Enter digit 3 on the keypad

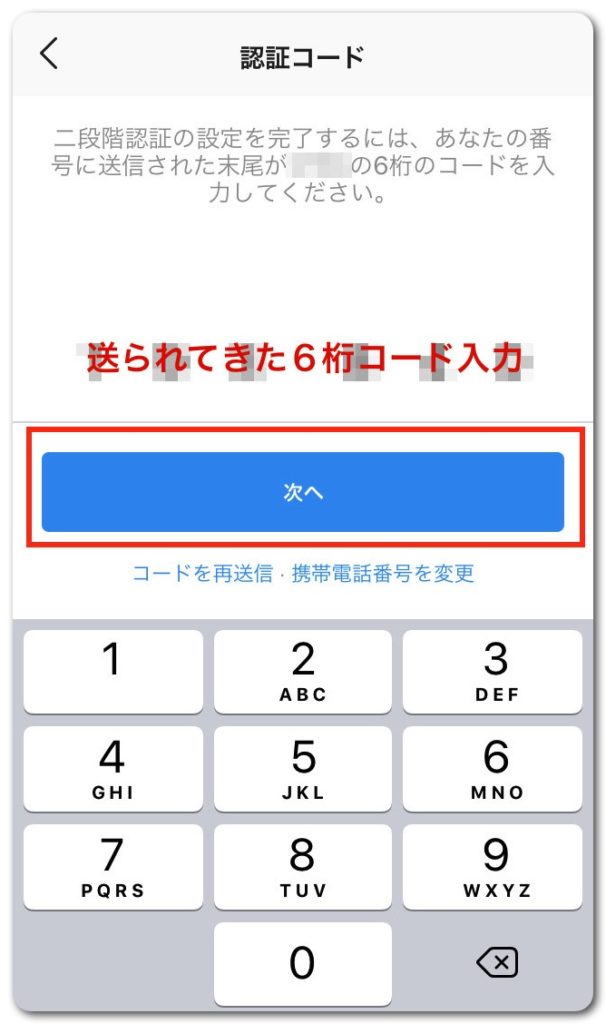pyautogui.click(x=492, y=671)
